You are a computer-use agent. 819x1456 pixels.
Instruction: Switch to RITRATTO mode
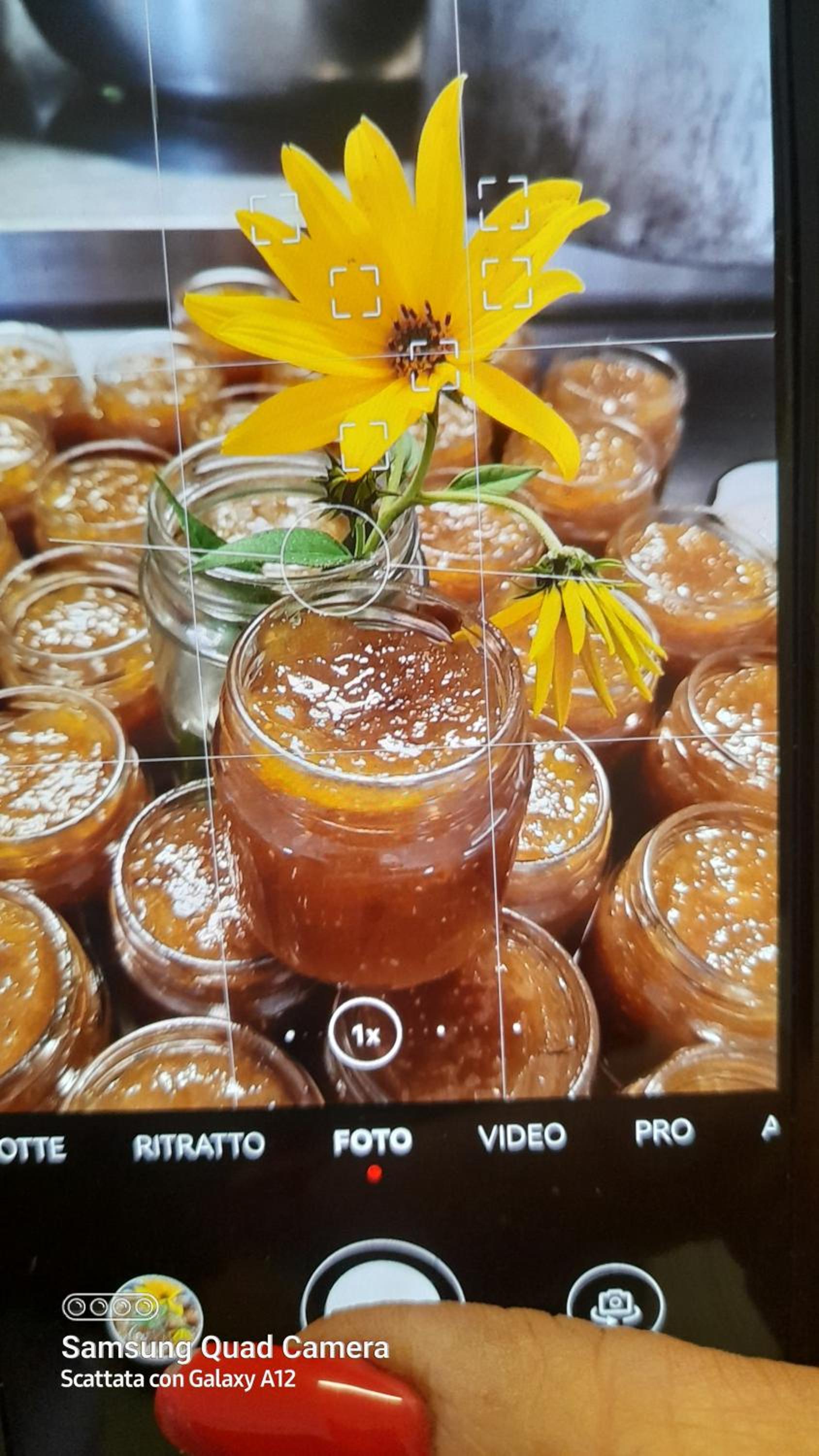click(199, 1146)
